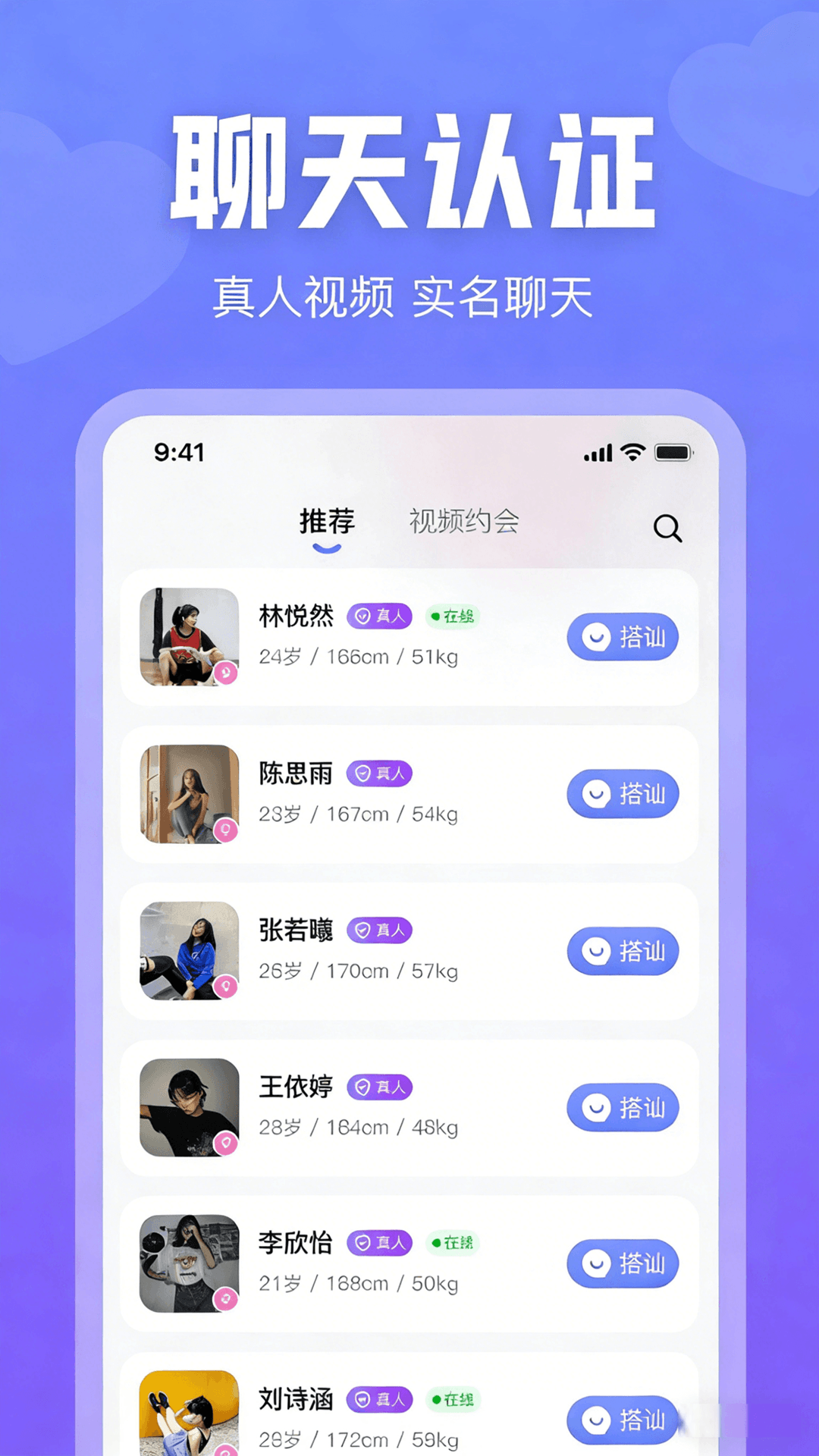The height and width of the screenshot is (1456, 819).
Task: Tap the 搭讪 button for 林悦然
Action: coord(623,638)
